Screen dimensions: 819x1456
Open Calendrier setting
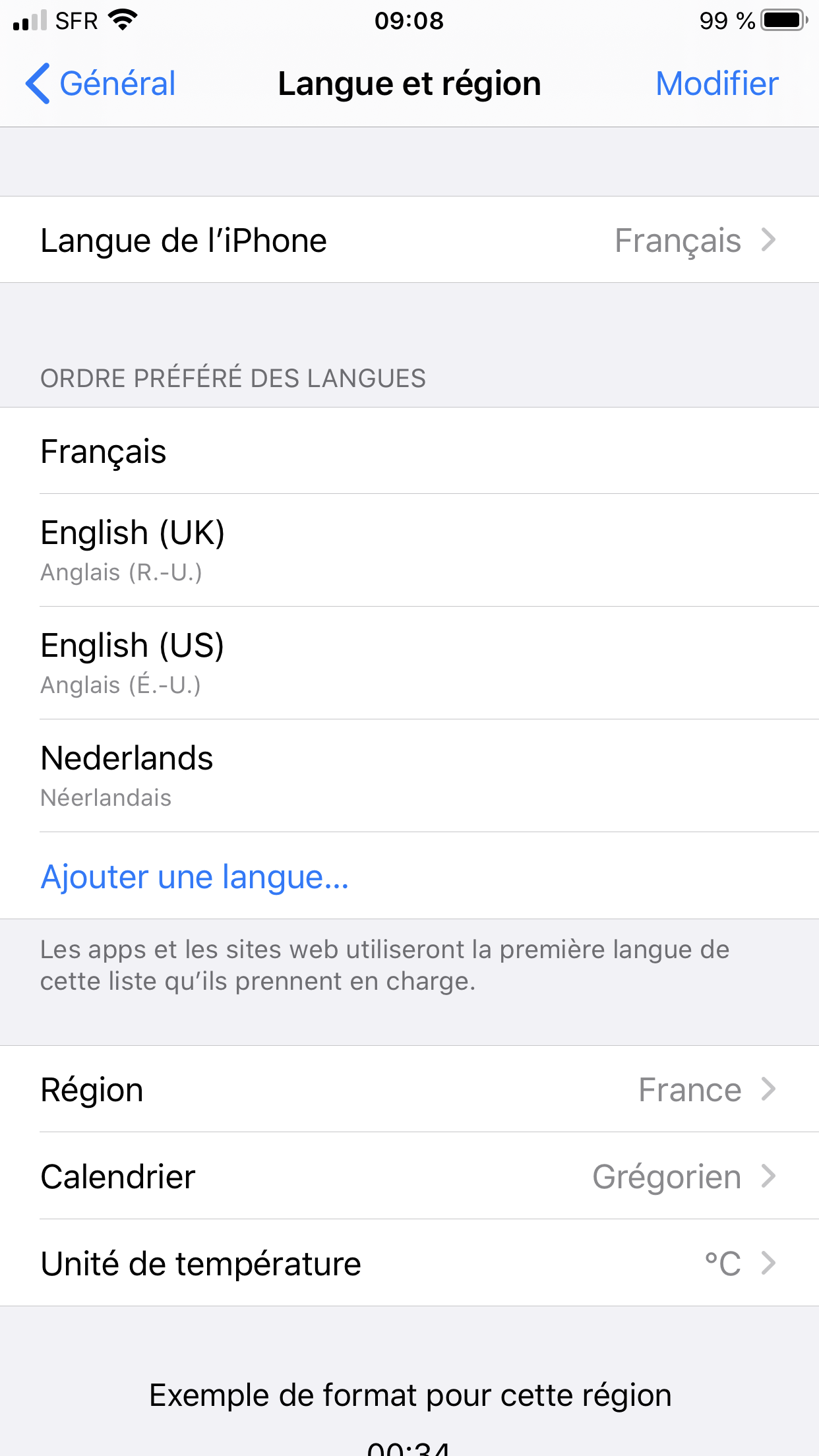tap(409, 1176)
